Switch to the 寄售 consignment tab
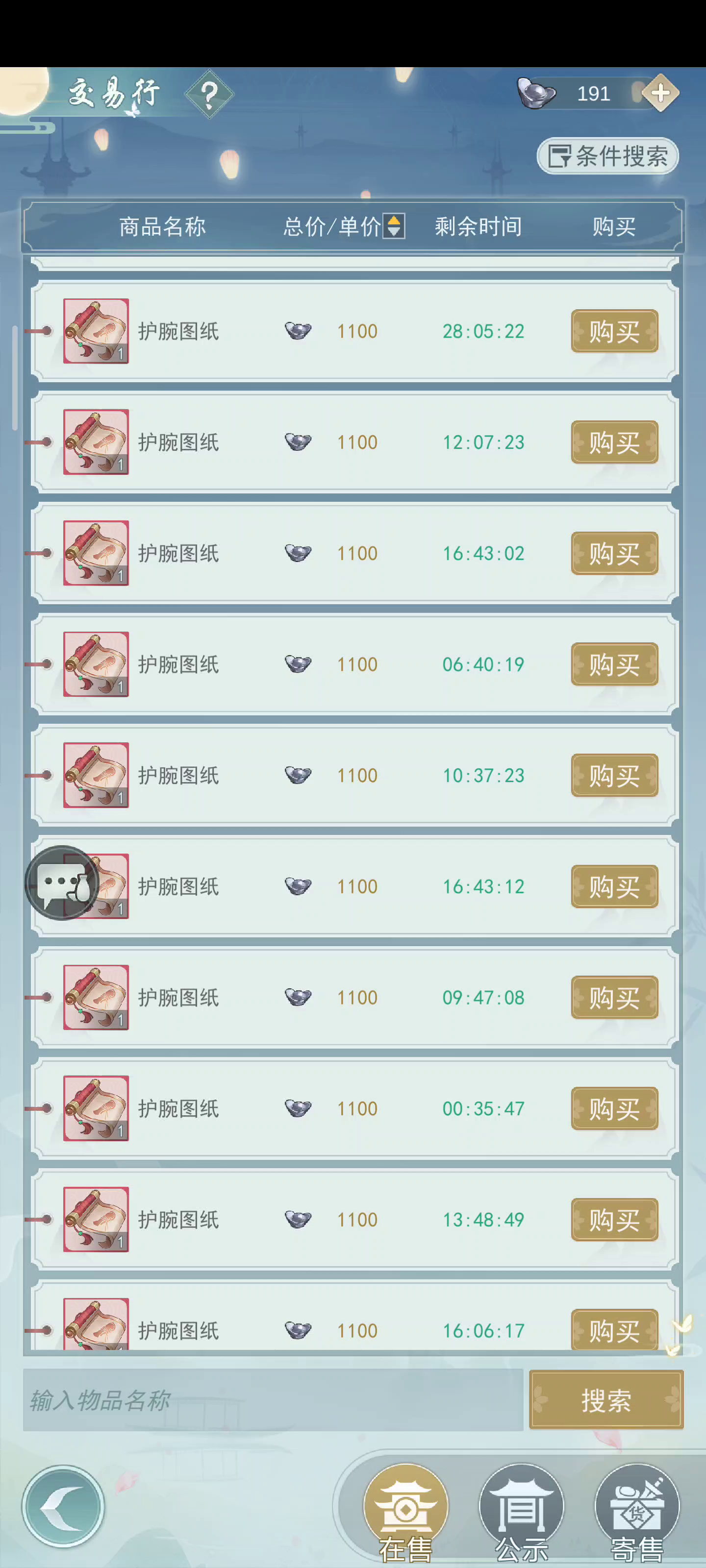Screen dimensions: 706x1568 pos(636,1512)
